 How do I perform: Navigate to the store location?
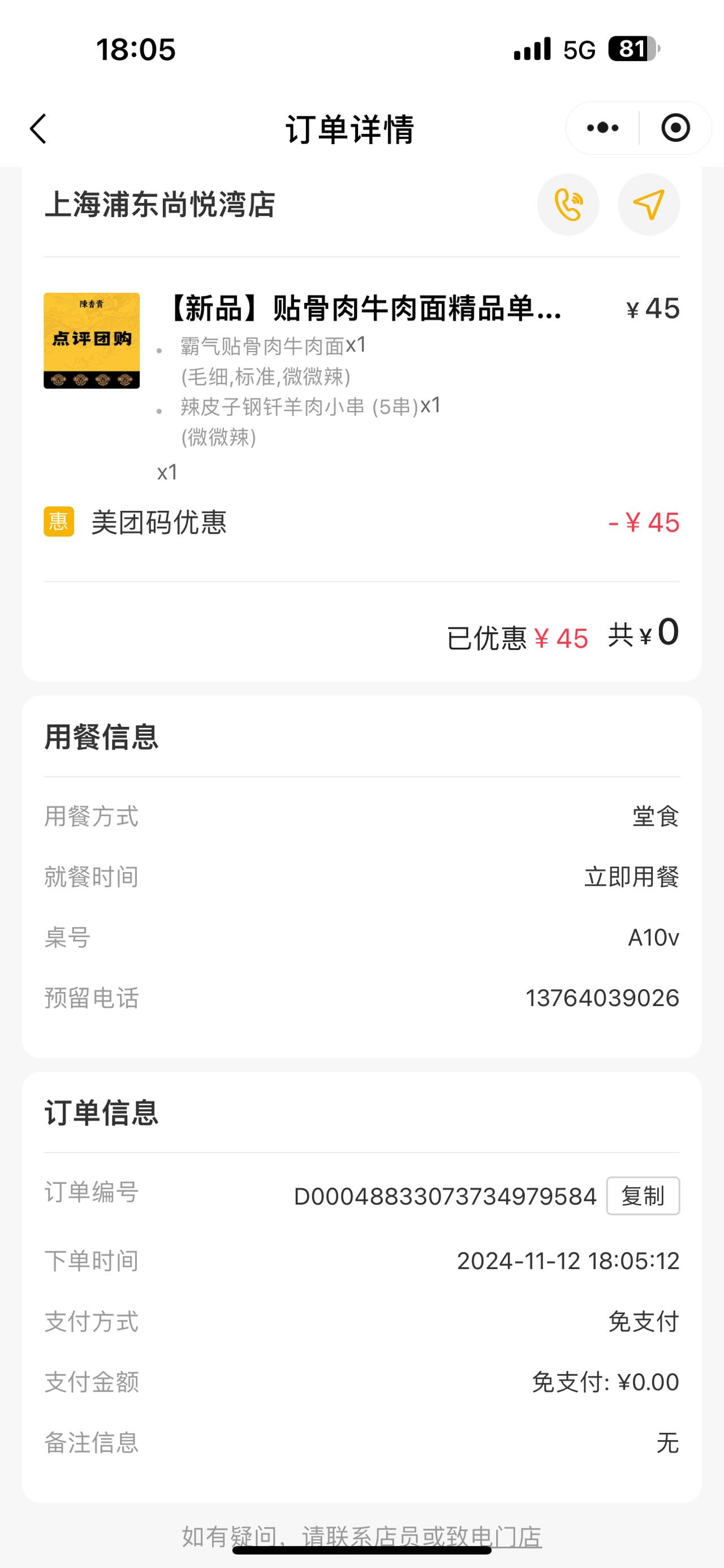pos(649,205)
